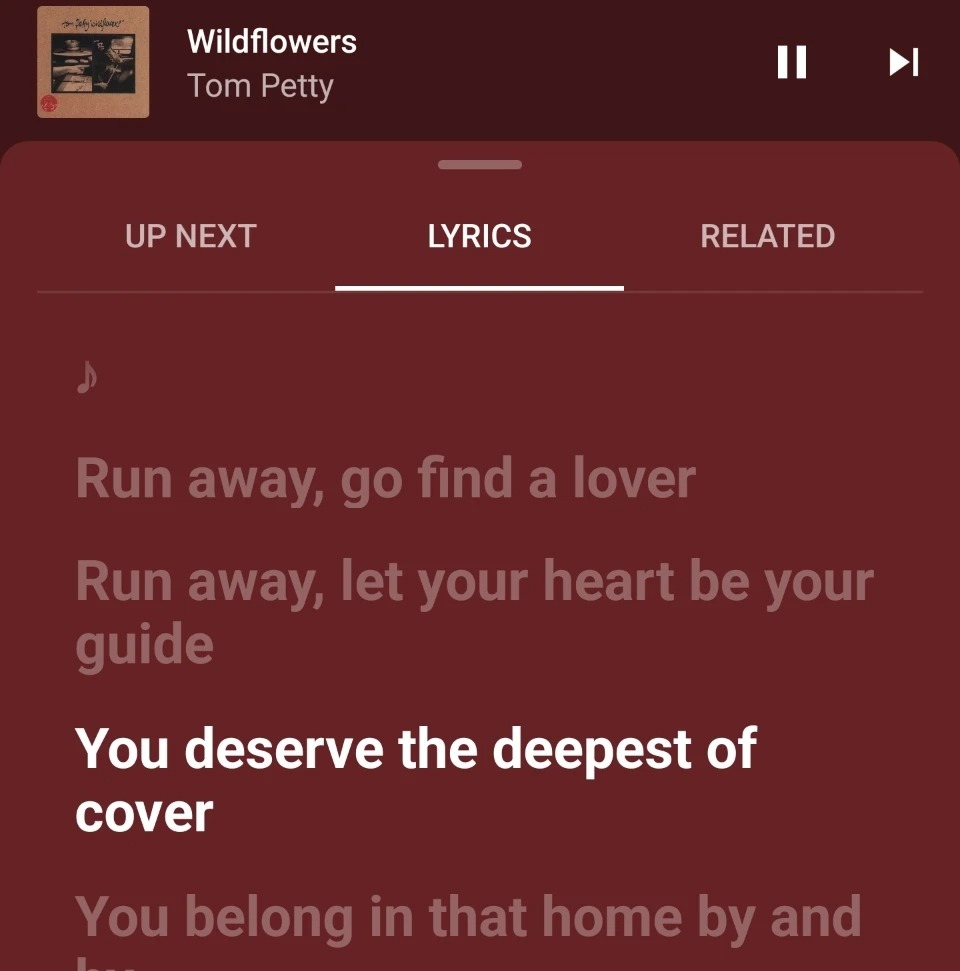This screenshot has height=971, width=960.
Task: Skip to the next track
Action: click(903, 62)
